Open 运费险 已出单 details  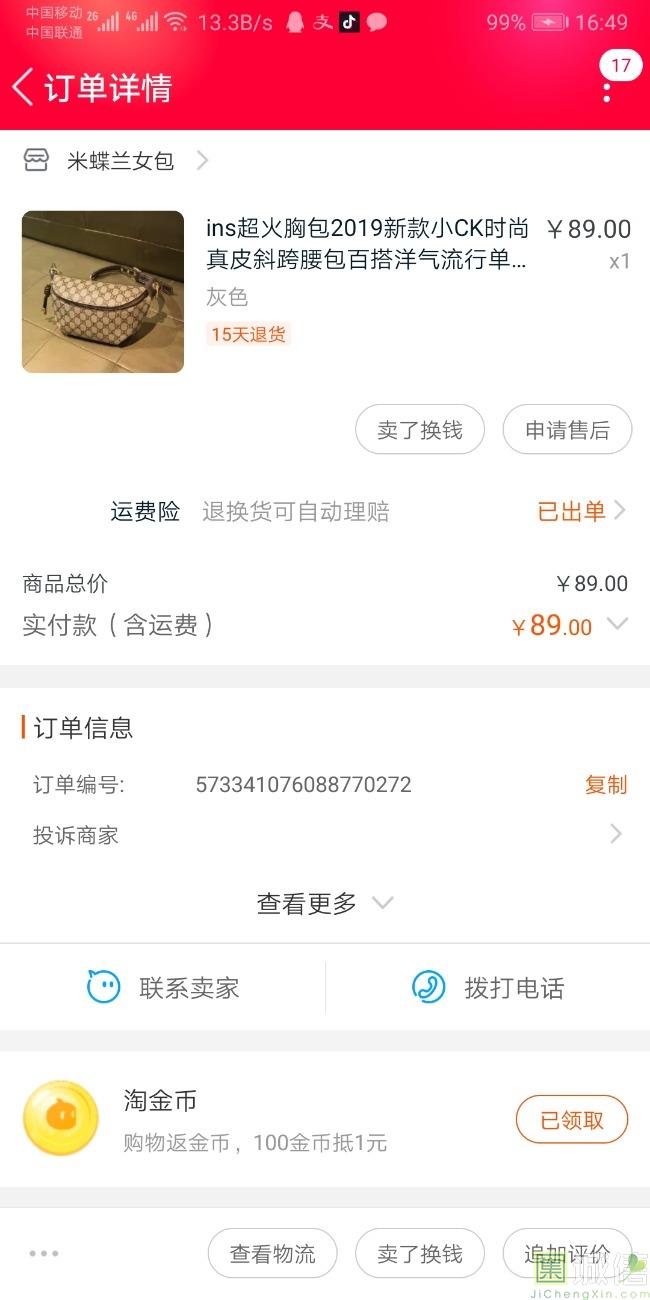point(581,512)
